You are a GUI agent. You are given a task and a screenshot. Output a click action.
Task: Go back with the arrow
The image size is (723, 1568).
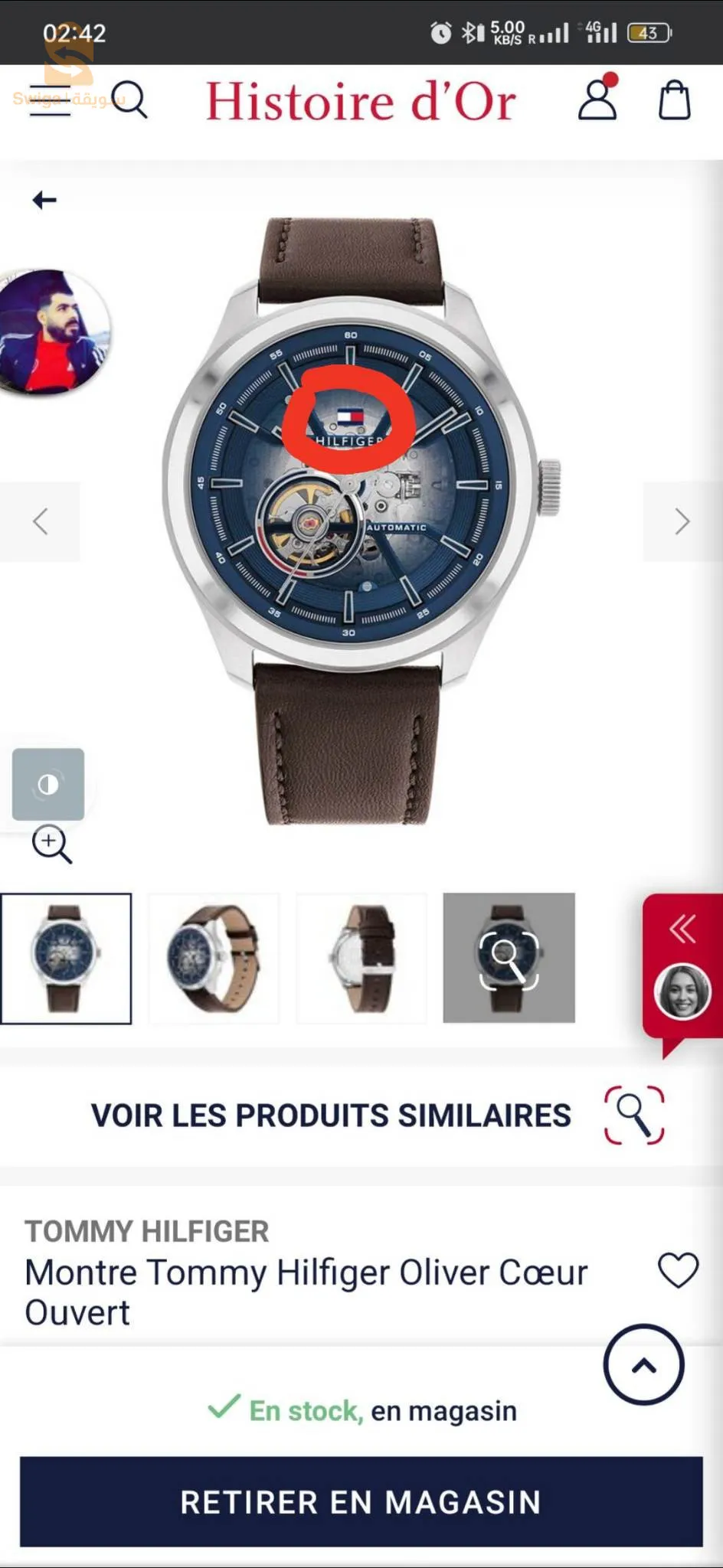point(44,201)
